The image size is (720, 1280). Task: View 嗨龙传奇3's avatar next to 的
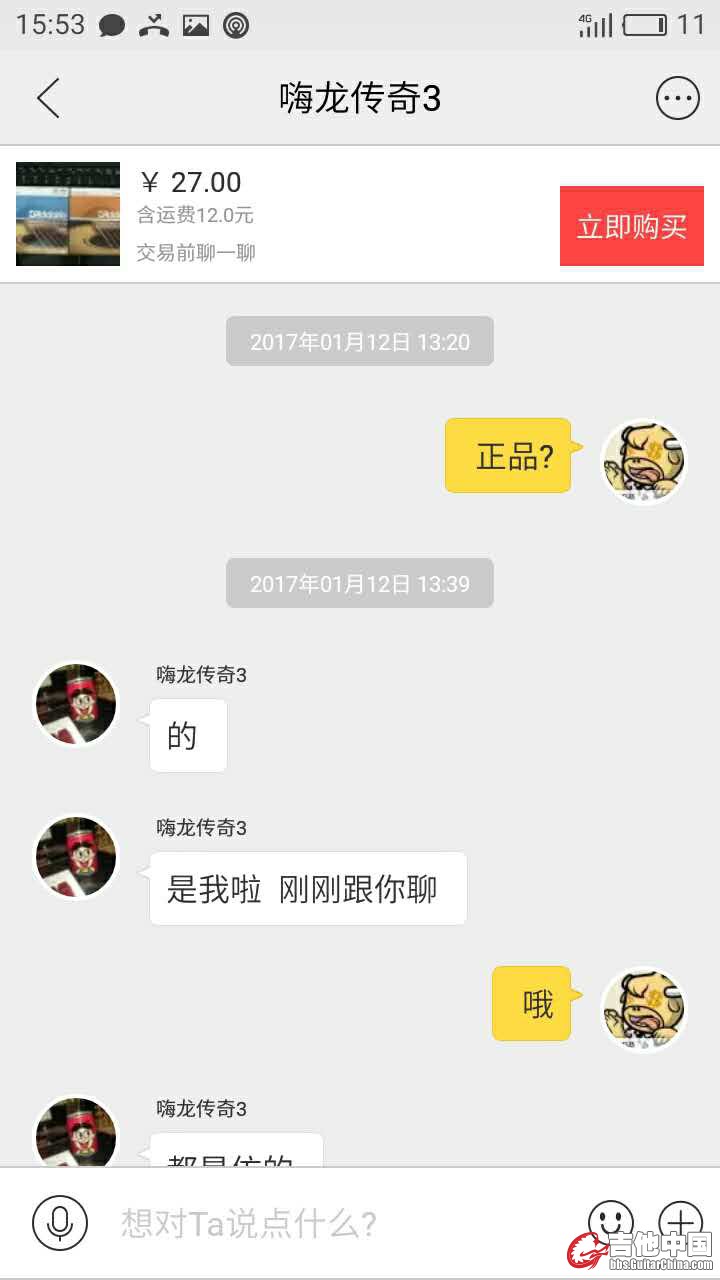pyautogui.click(x=76, y=704)
